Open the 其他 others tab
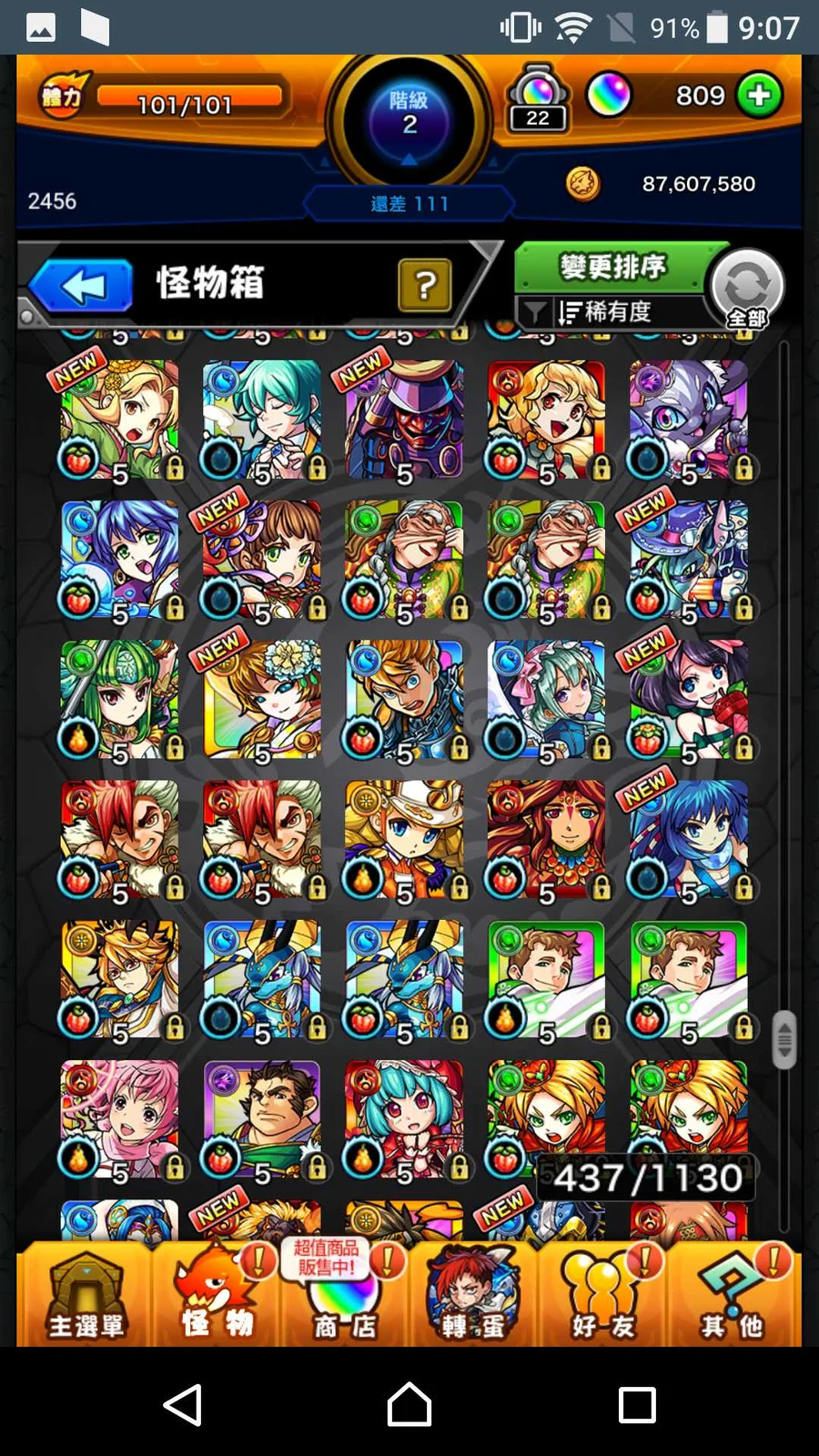The image size is (819, 1456). pos(733,1295)
